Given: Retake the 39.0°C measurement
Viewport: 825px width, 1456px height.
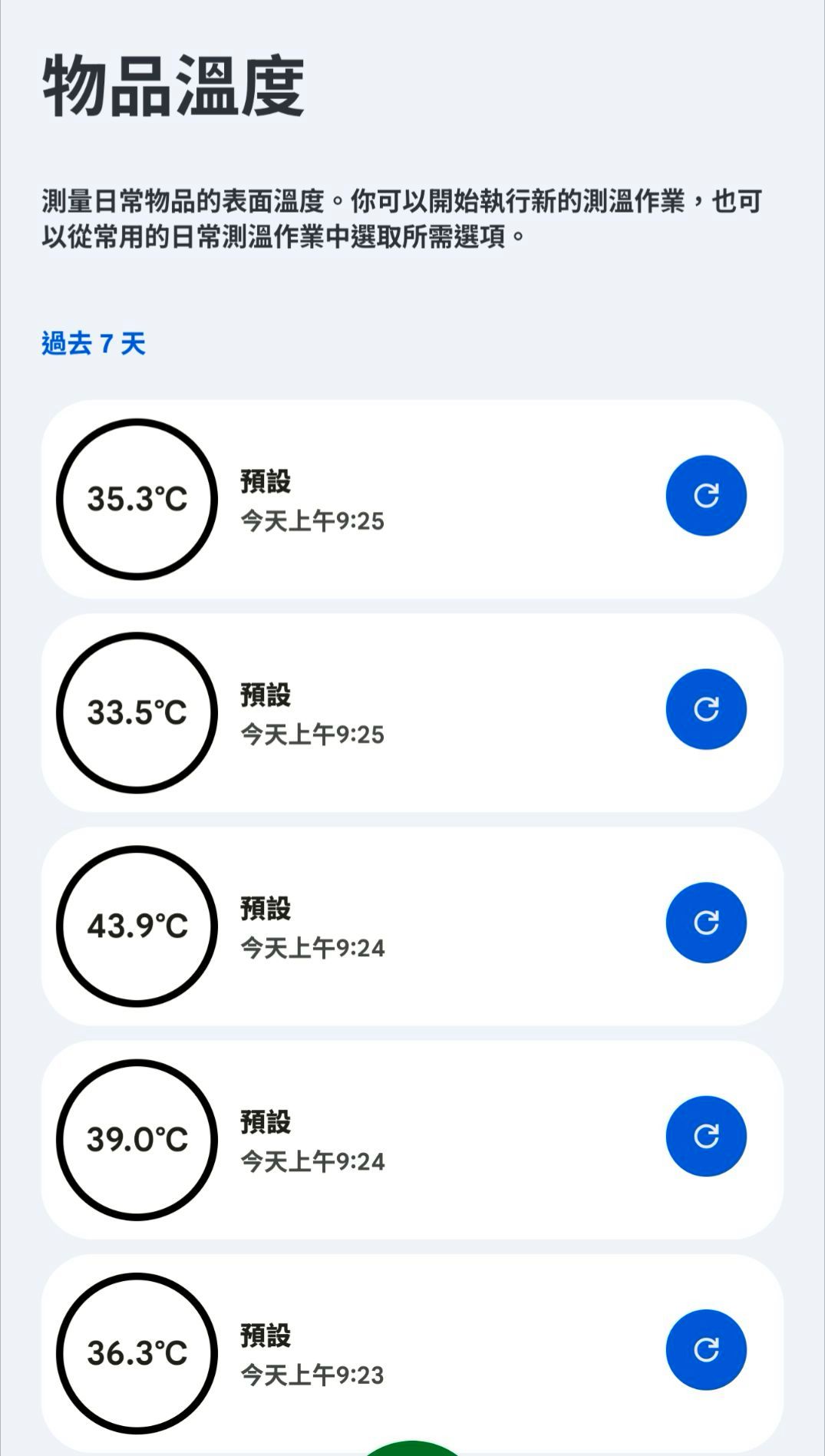Looking at the screenshot, I should click(x=706, y=1136).
